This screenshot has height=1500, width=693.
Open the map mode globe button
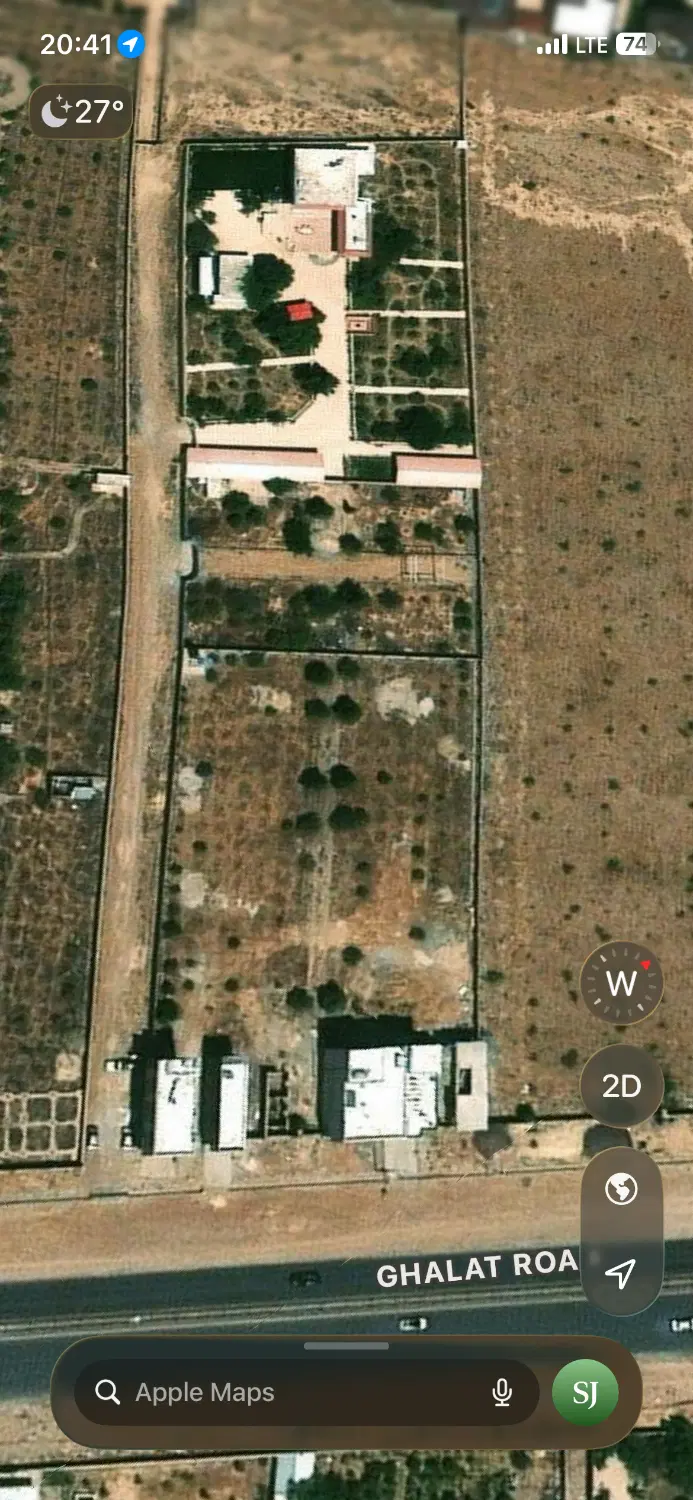pyautogui.click(x=621, y=1190)
